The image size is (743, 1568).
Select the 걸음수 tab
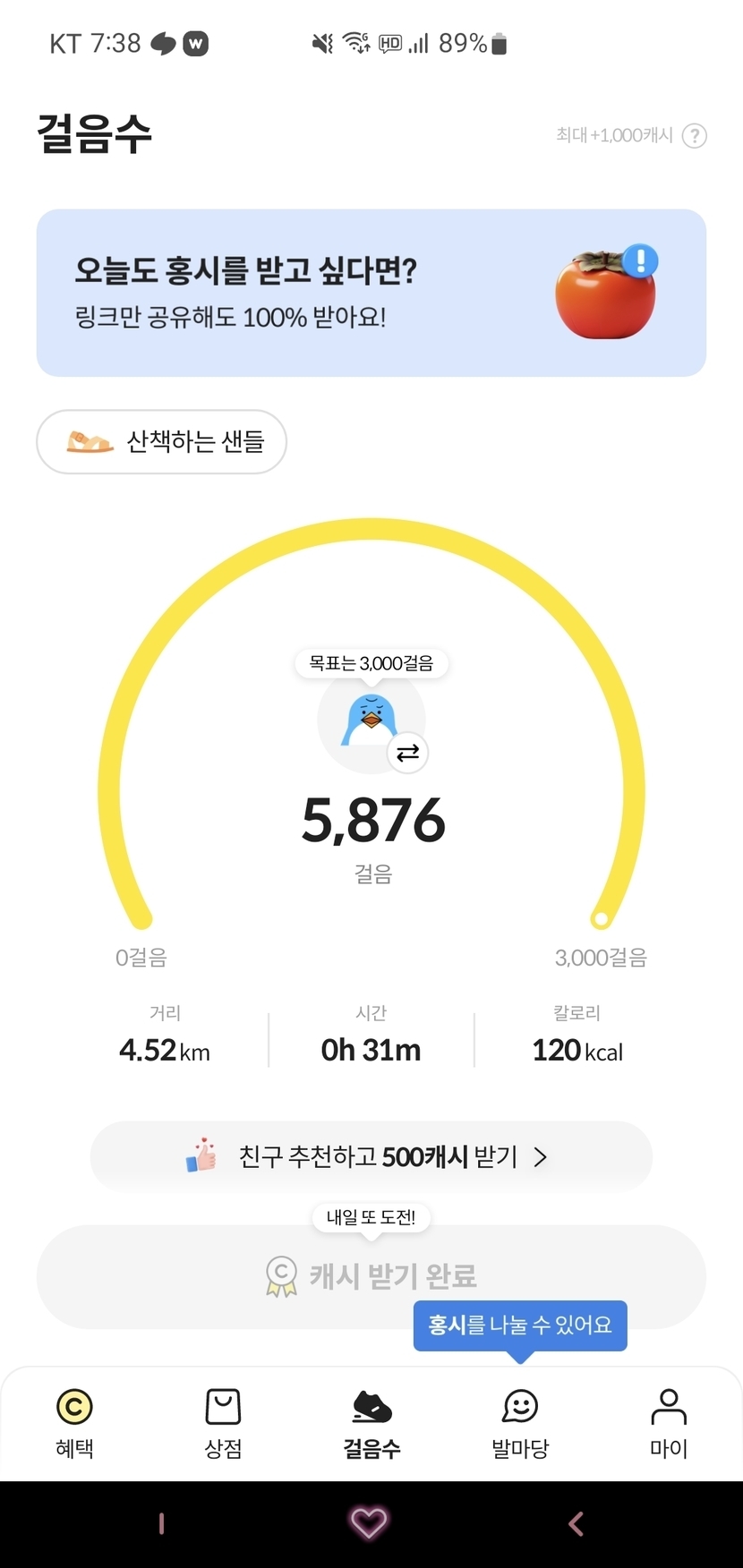(371, 1423)
